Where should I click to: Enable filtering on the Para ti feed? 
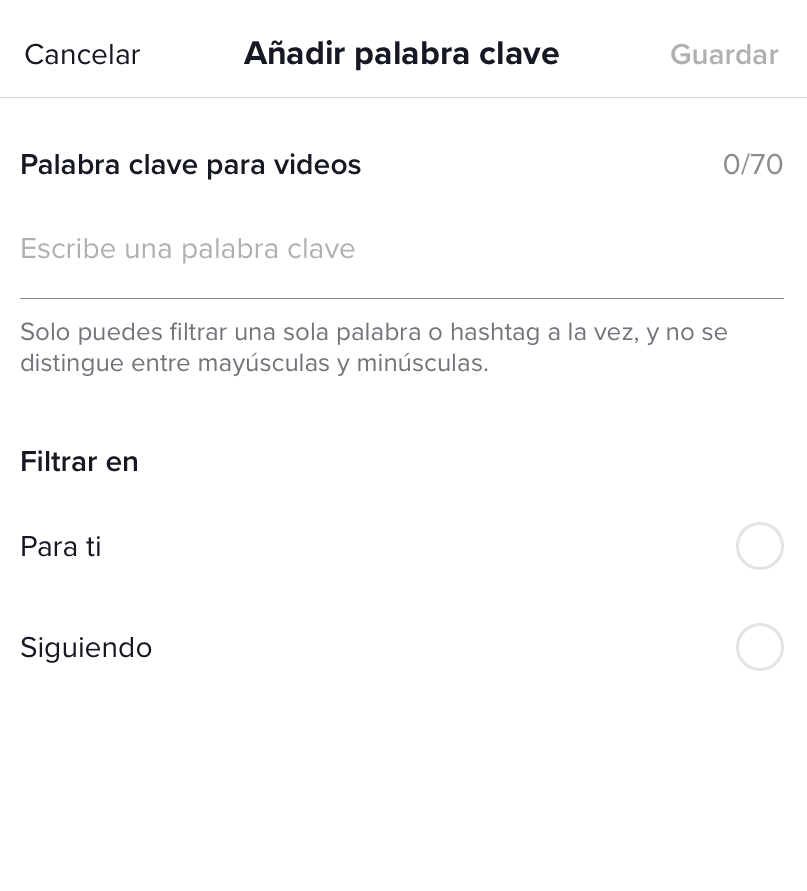pyautogui.click(x=759, y=546)
